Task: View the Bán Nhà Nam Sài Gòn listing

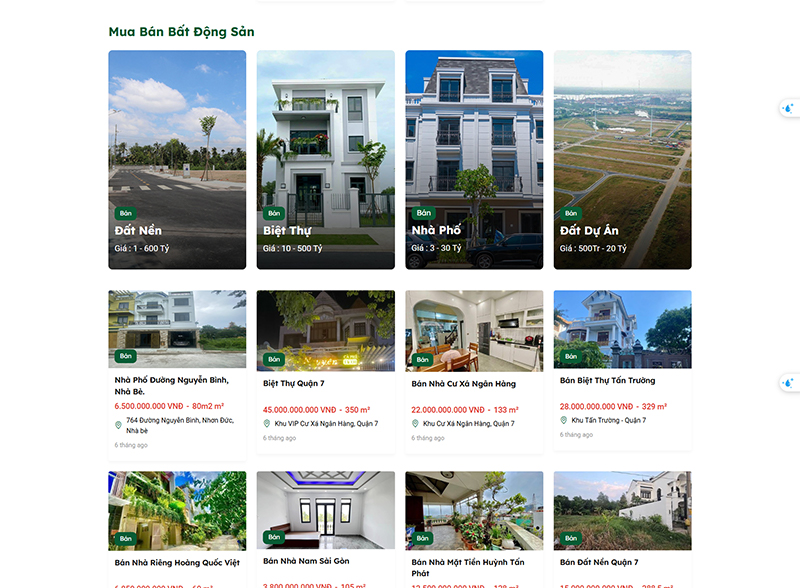Action: click(306, 562)
